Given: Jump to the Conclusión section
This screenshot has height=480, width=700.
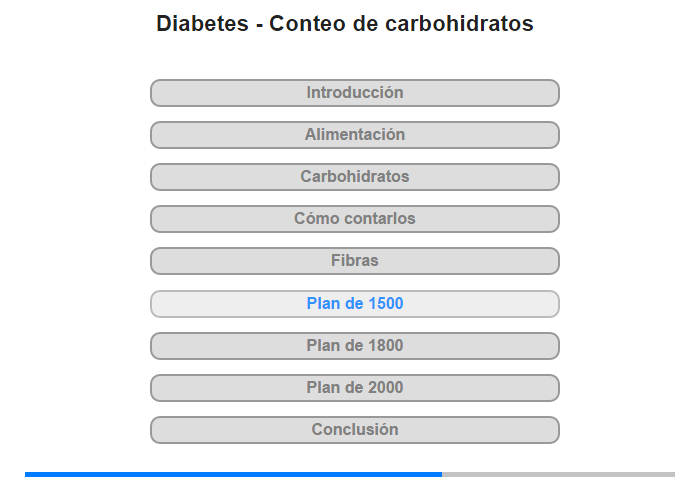Looking at the screenshot, I should point(355,430).
